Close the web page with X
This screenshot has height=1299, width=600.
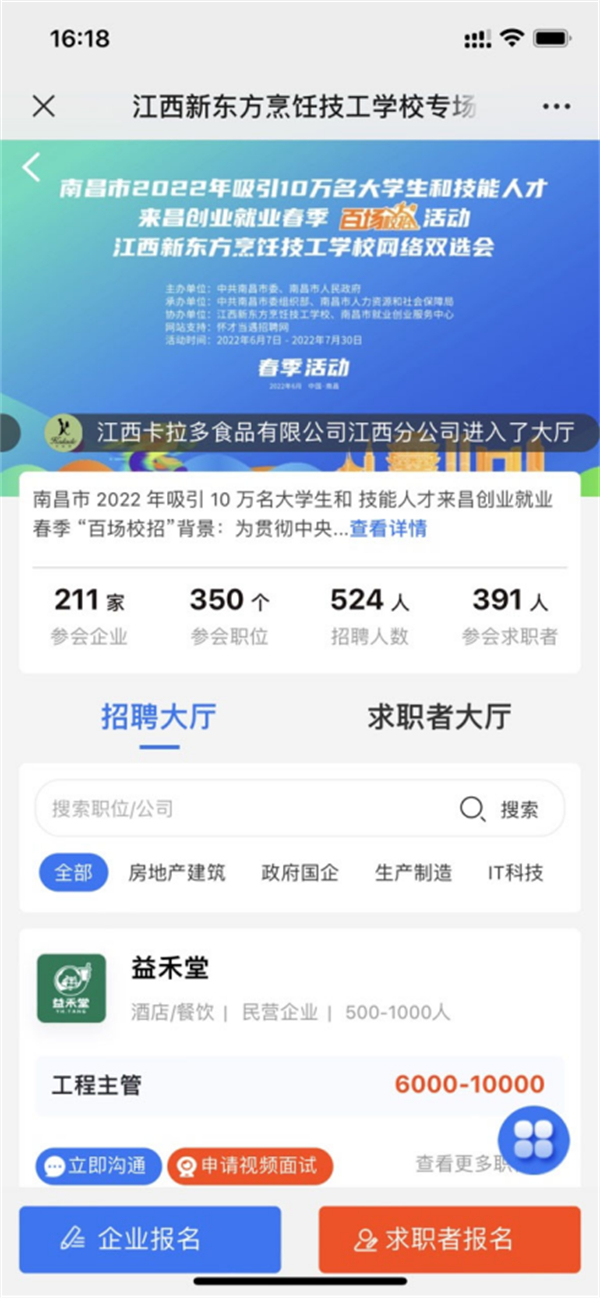44,107
